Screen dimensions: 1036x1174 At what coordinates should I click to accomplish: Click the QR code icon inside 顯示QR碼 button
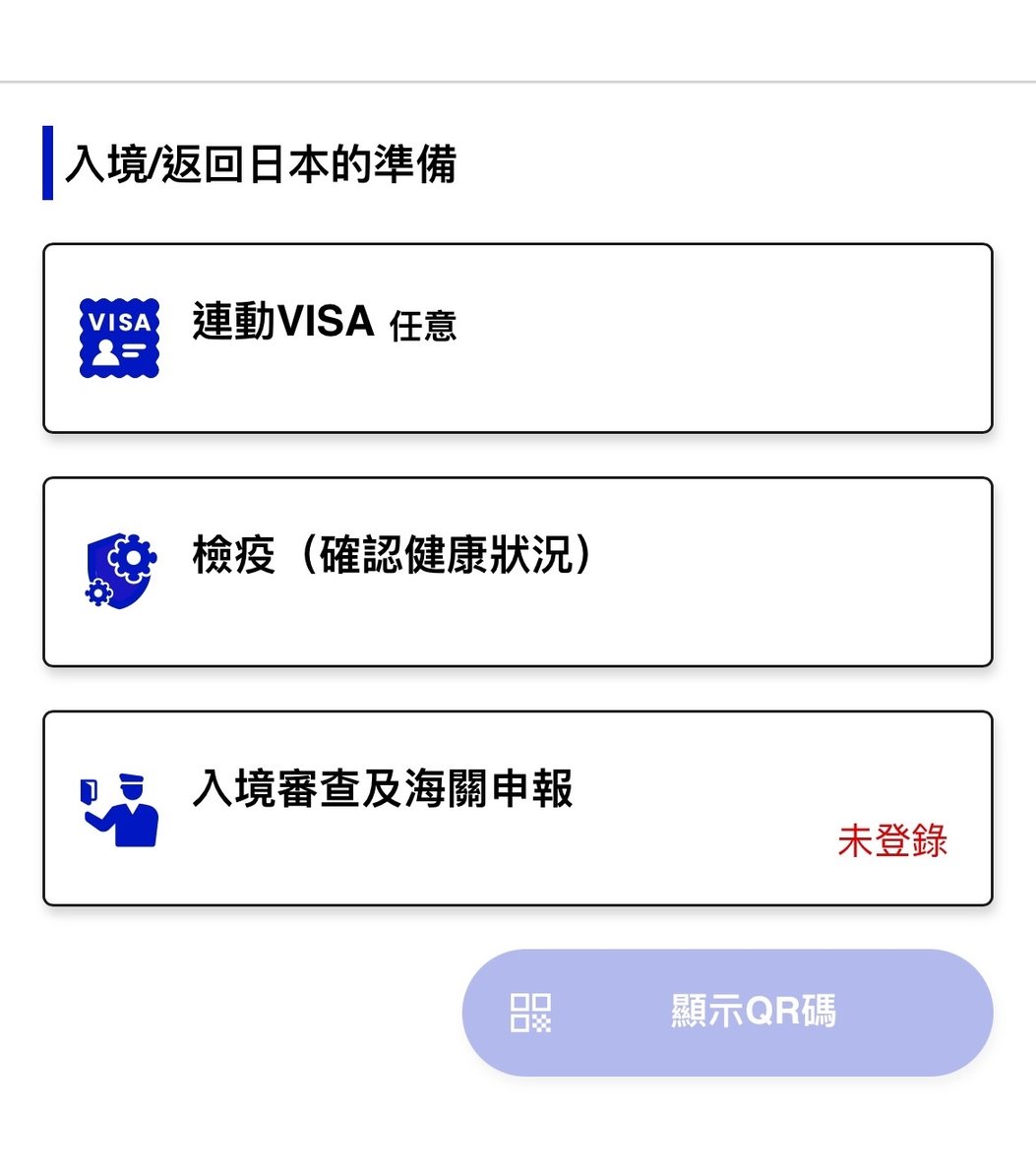point(535,1012)
